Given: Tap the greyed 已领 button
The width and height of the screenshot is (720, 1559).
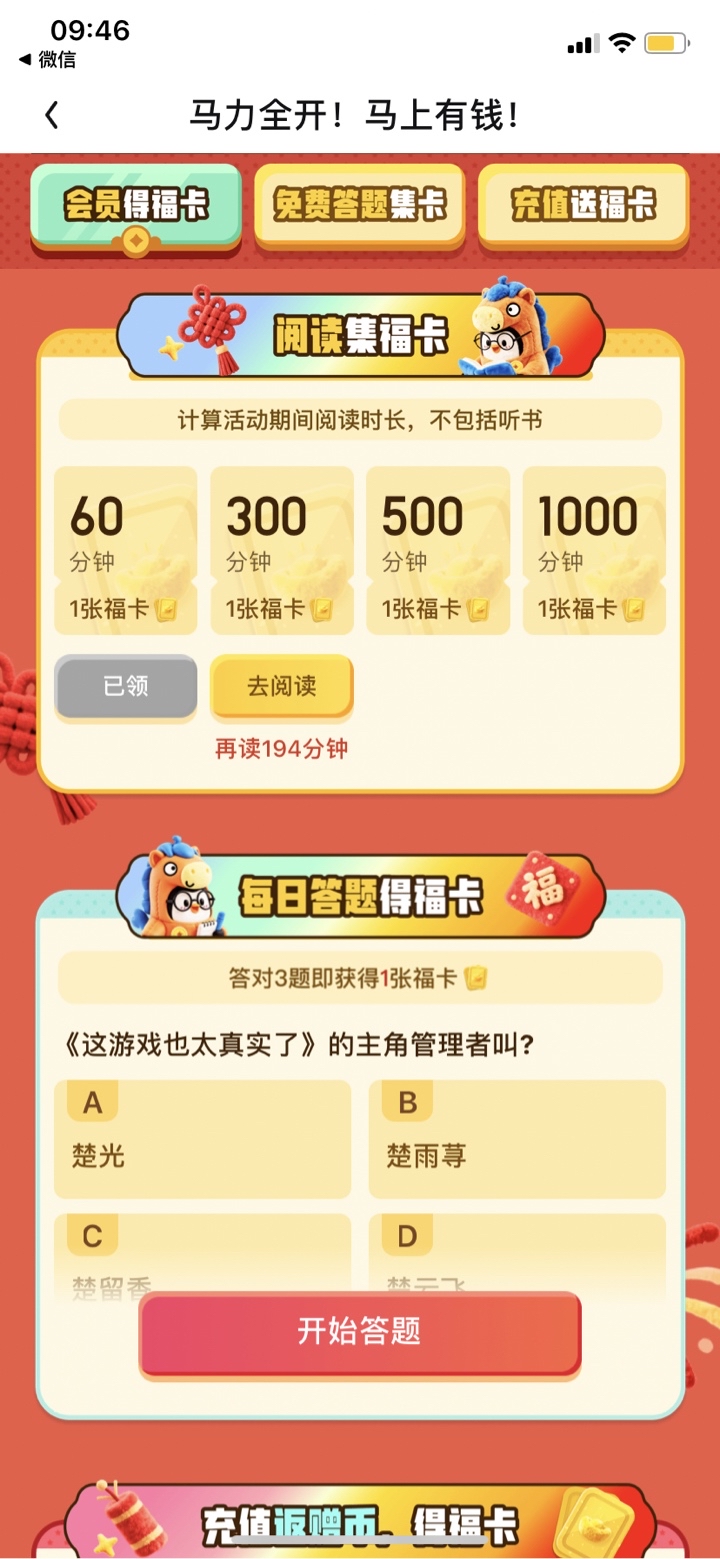Looking at the screenshot, I should coord(125,687).
